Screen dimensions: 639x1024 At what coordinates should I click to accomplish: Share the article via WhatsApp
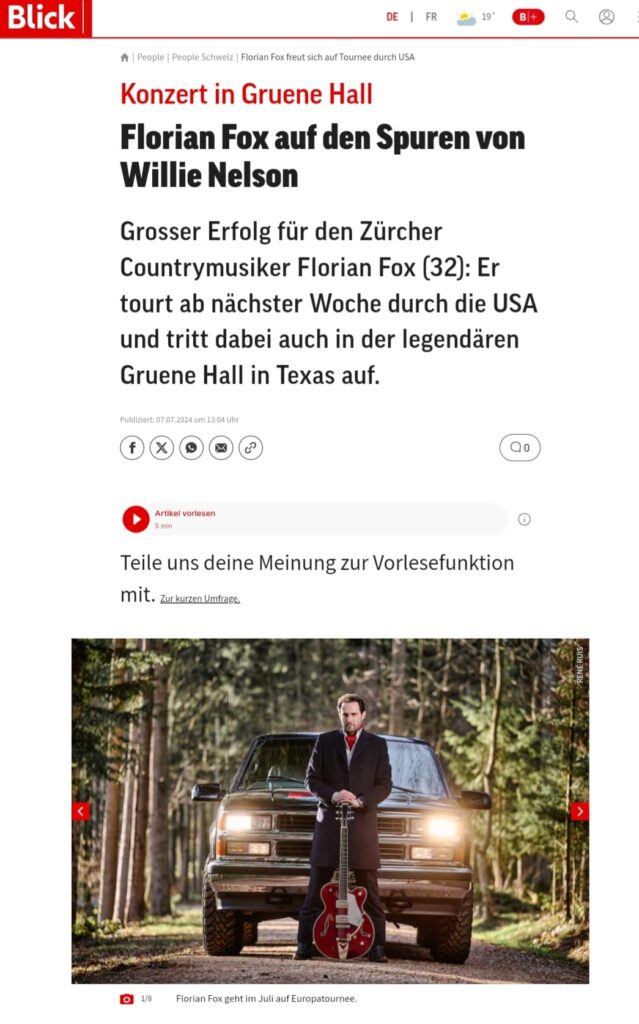coord(191,448)
